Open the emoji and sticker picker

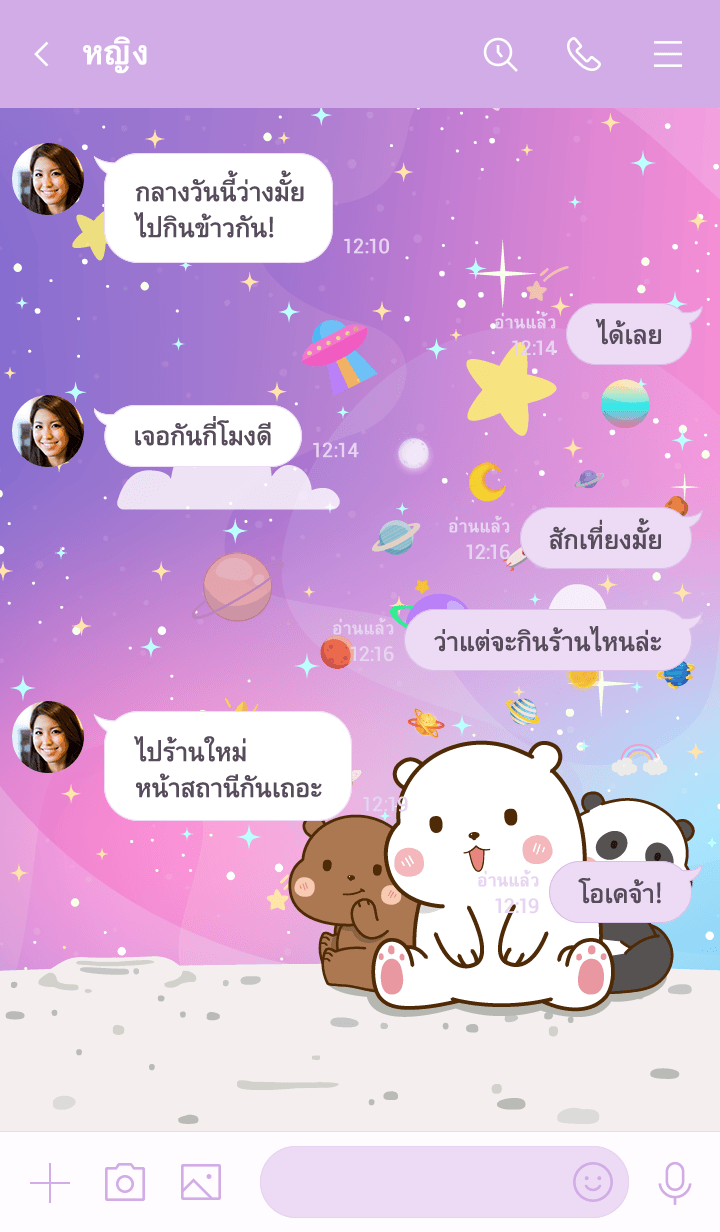click(x=592, y=1182)
